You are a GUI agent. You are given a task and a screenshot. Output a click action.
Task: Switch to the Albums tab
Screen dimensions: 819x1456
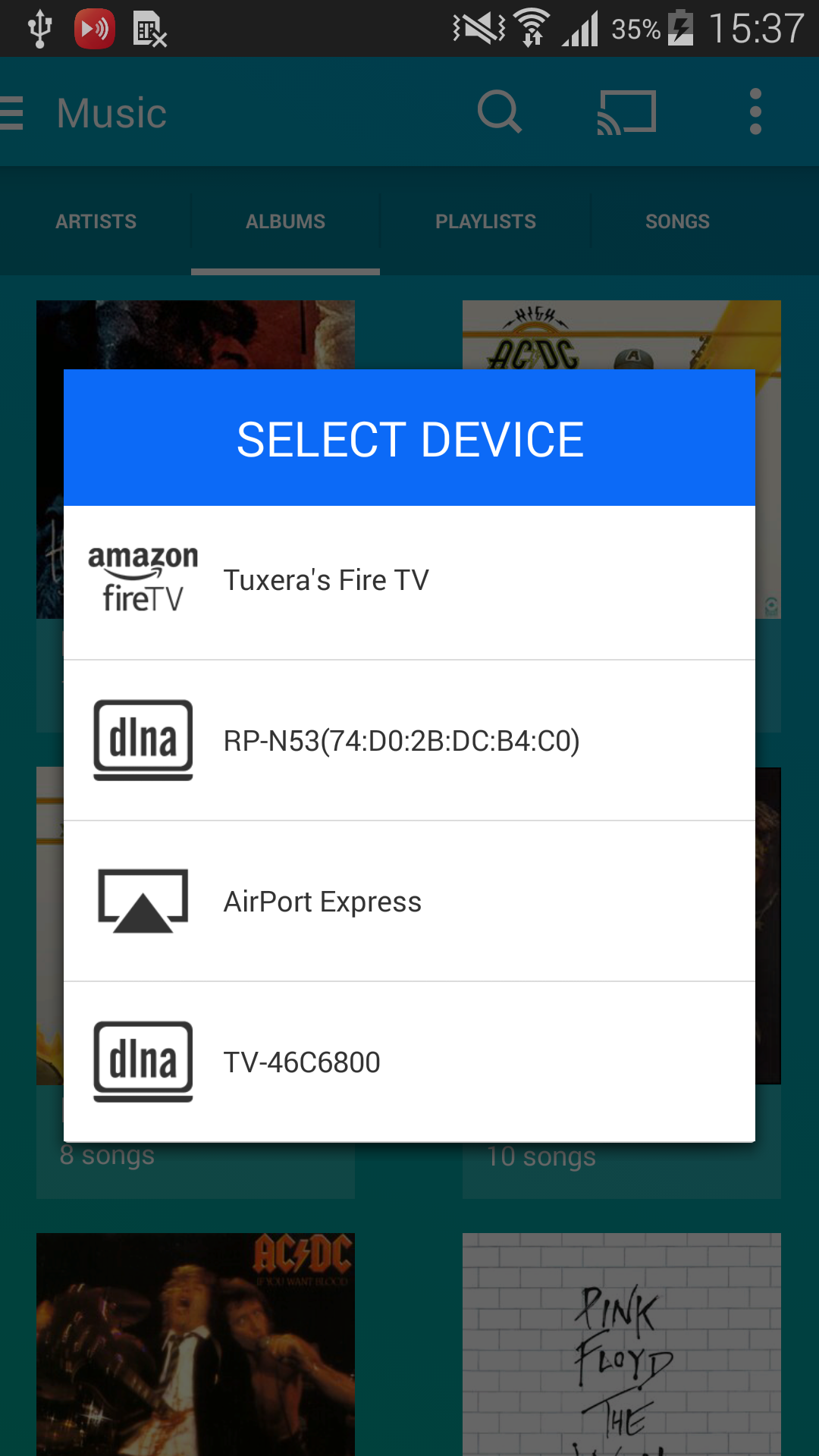(285, 221)
